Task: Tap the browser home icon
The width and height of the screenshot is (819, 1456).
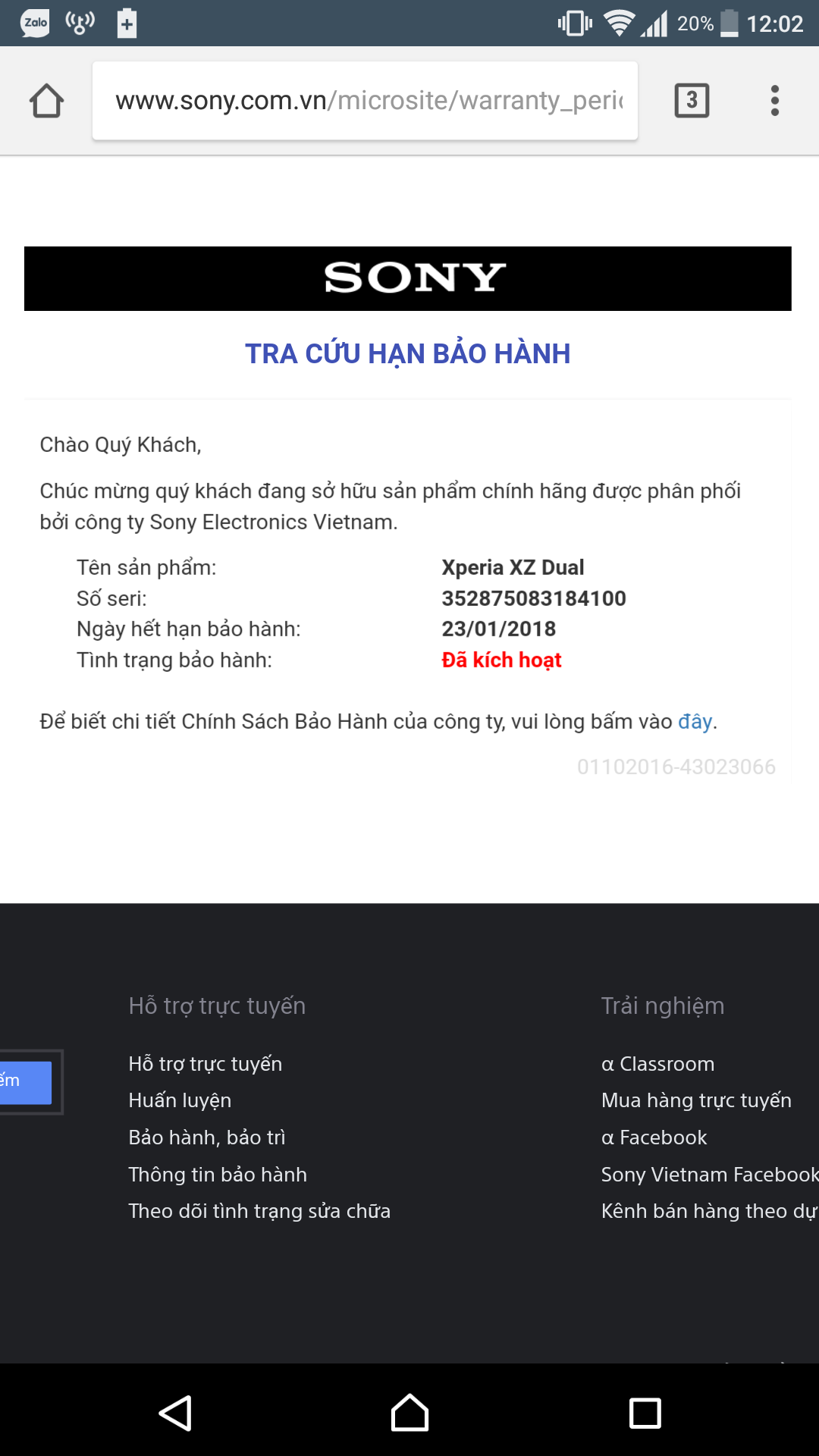Action: pos(46,101)
